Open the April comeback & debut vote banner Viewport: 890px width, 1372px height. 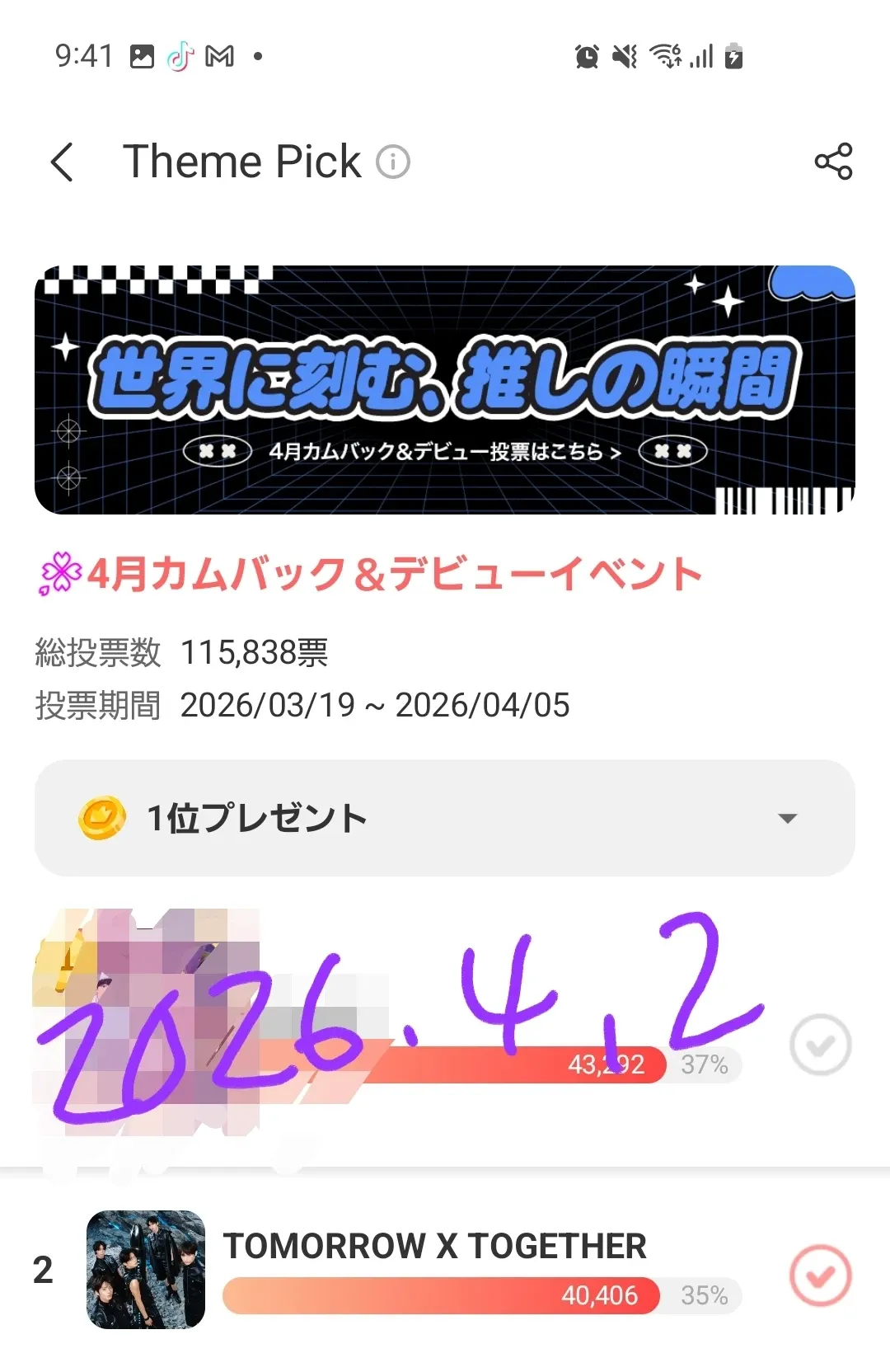point(444,389)
